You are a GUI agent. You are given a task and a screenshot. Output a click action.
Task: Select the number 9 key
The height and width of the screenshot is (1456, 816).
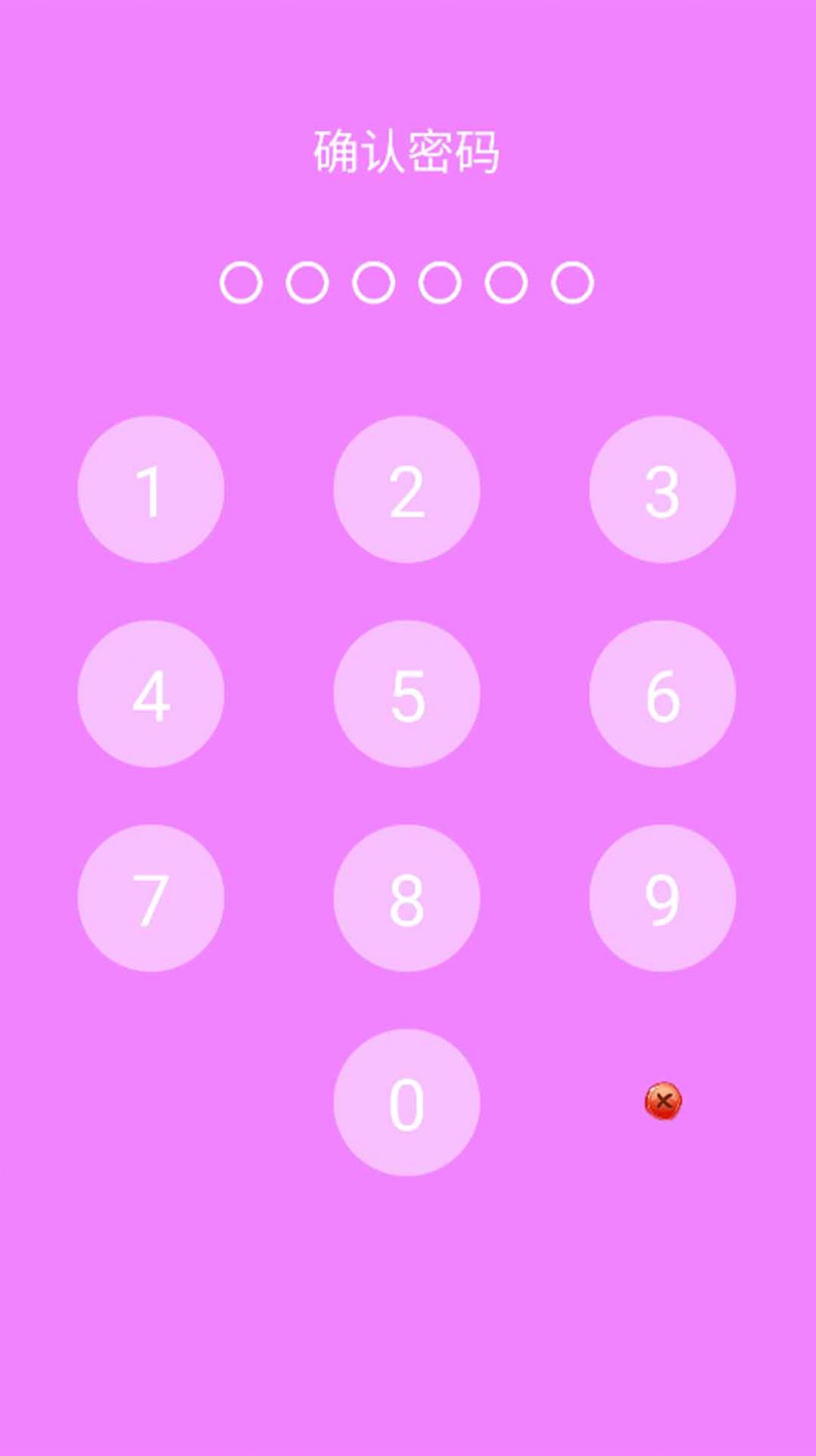(662, 898)
